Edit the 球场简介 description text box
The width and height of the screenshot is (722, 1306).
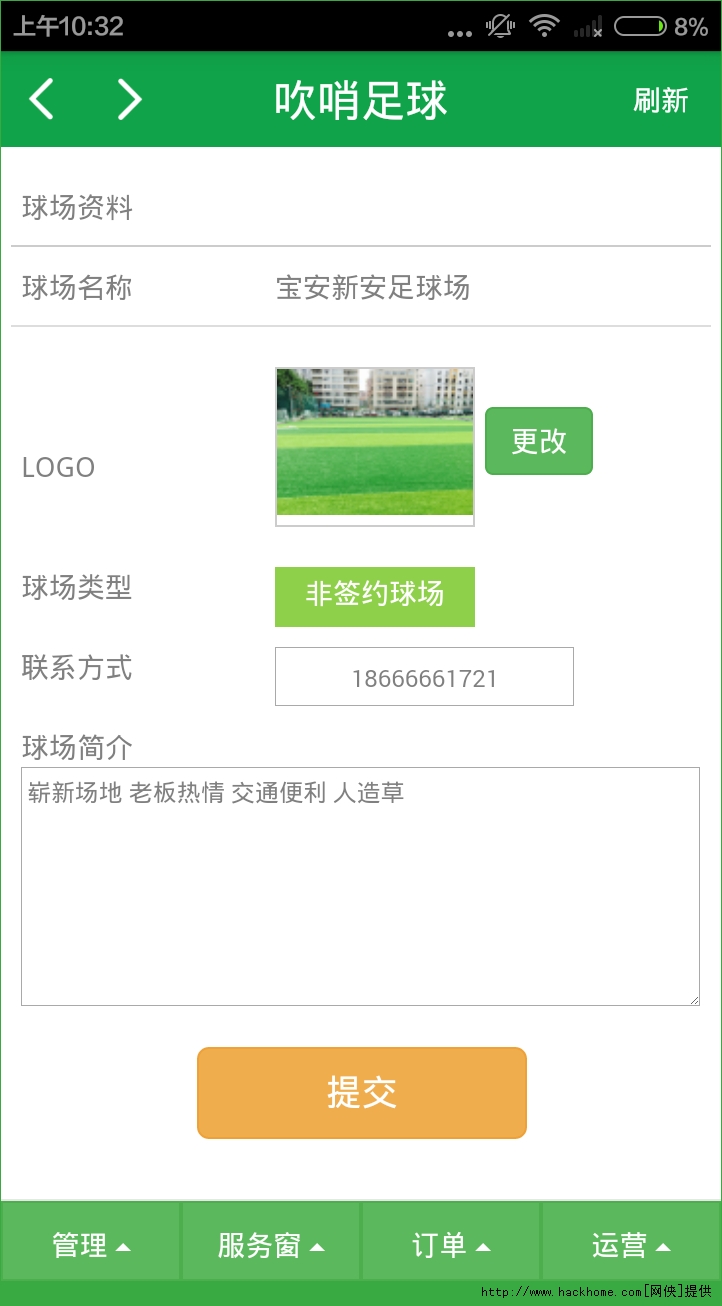coord(360,886)
